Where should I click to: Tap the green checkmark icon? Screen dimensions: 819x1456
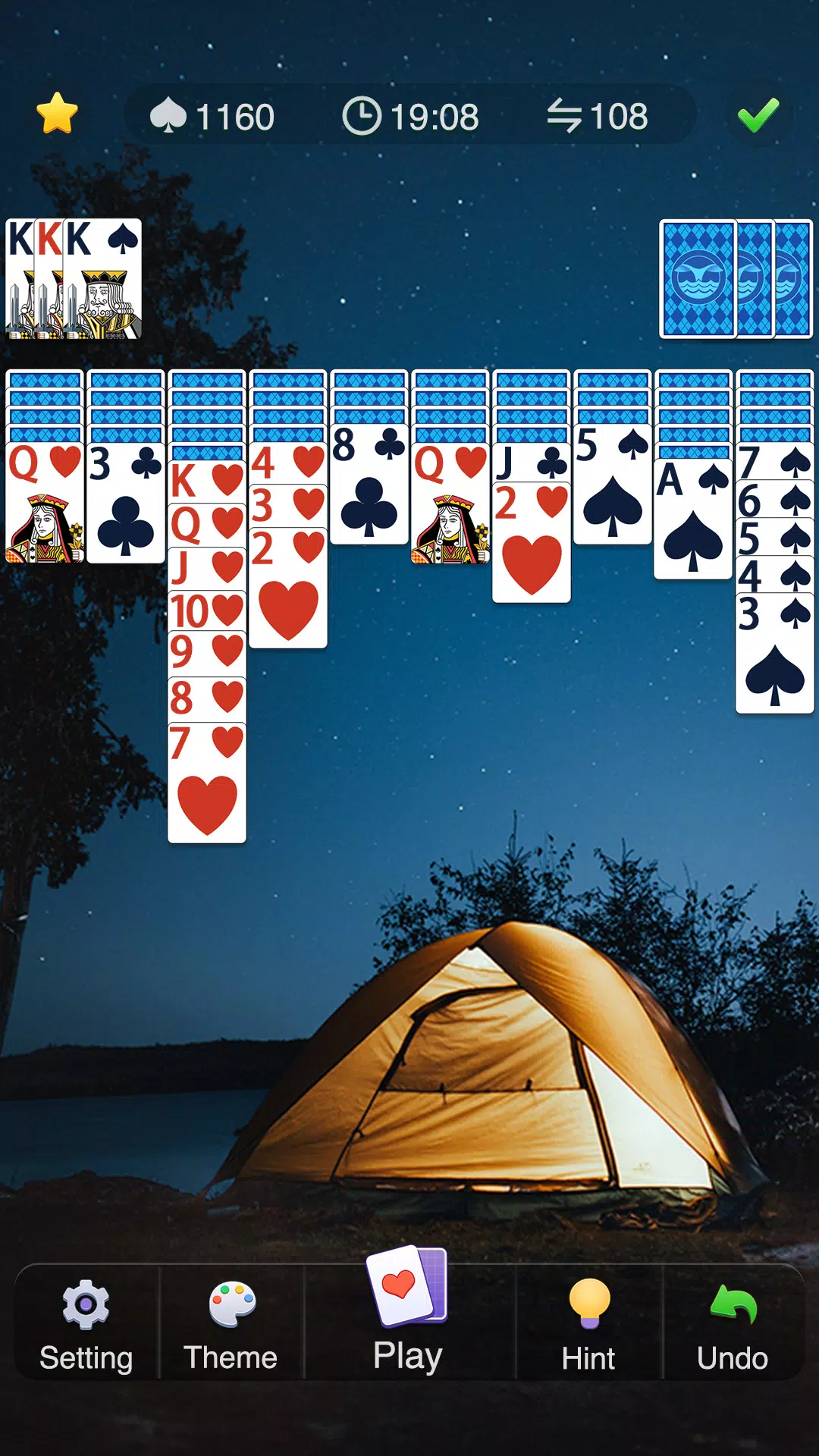click(758, 115)
